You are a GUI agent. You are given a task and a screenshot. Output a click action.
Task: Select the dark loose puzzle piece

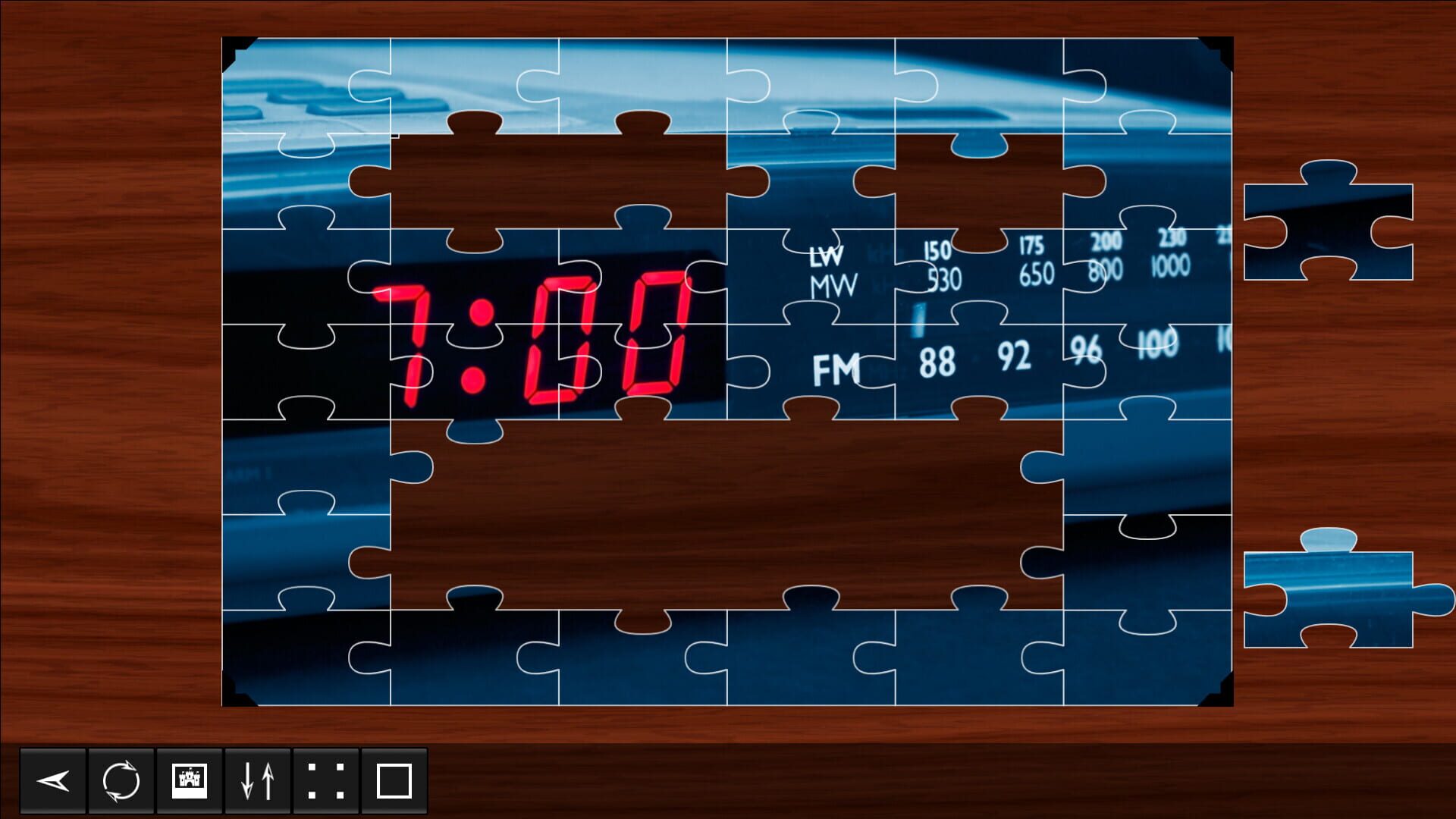click(1328, 227)
